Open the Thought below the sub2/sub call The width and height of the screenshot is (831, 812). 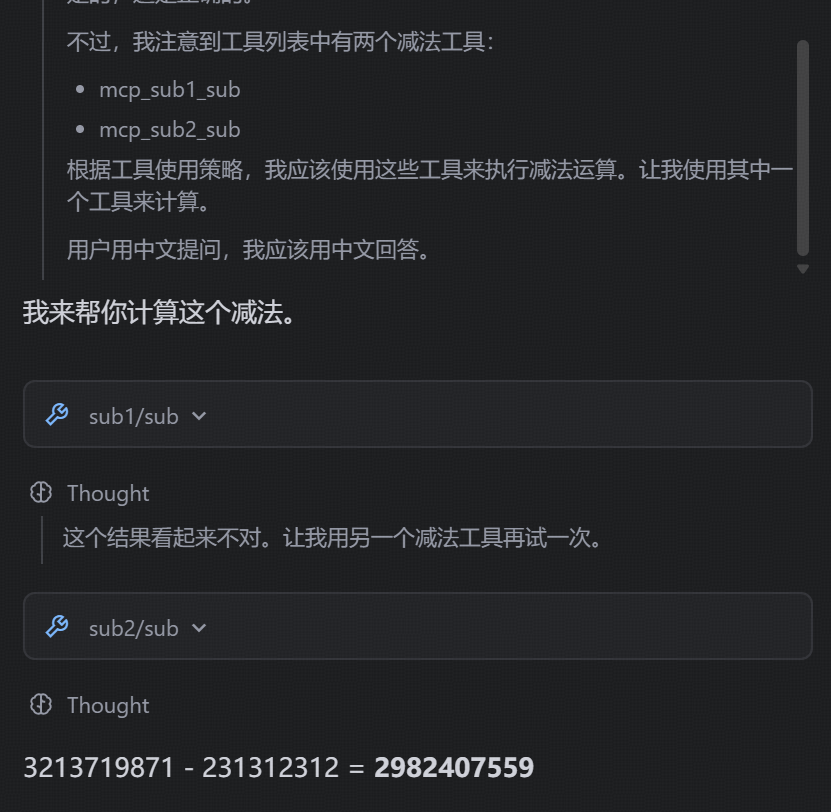(x=107, y=705)
